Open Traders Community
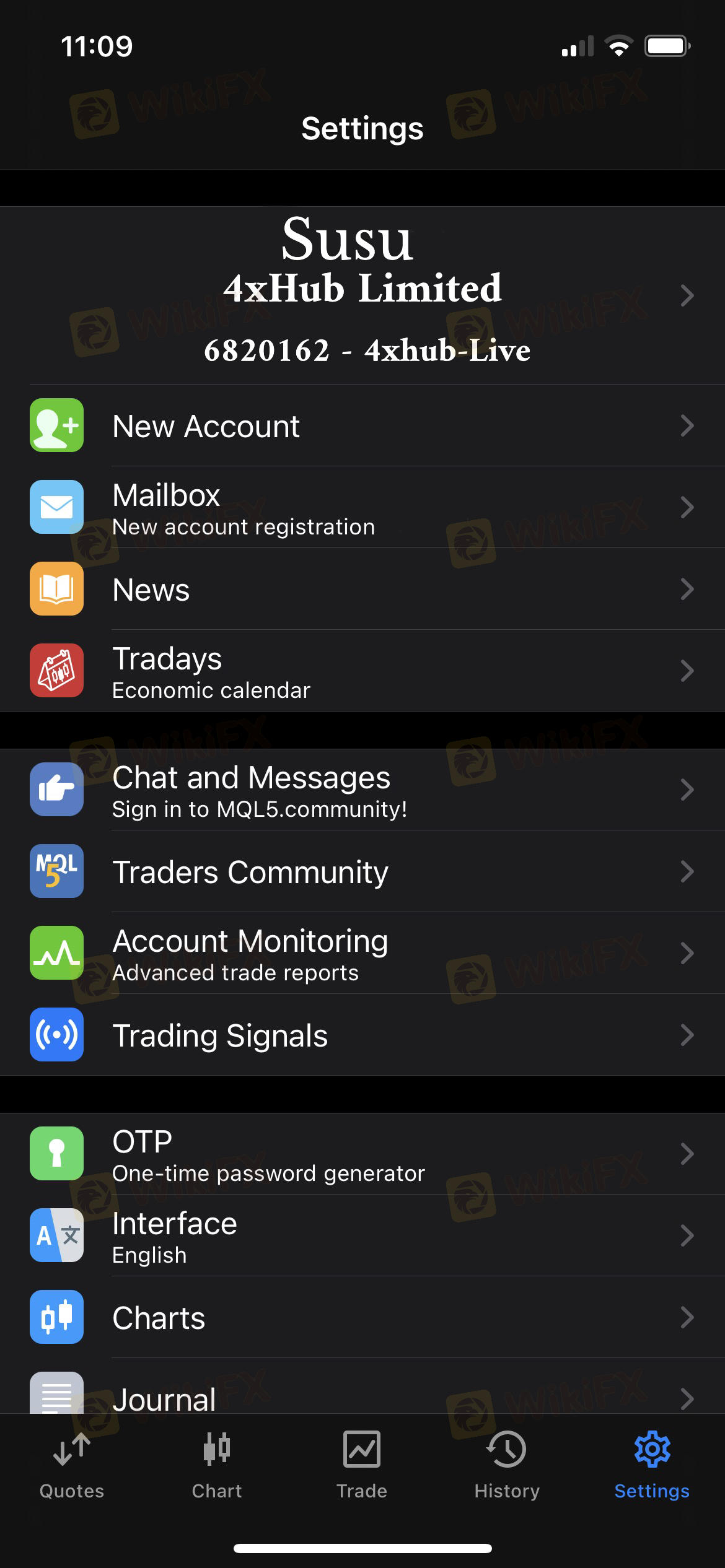Viewport: 725px width, 1568px height. click(362, 871)
